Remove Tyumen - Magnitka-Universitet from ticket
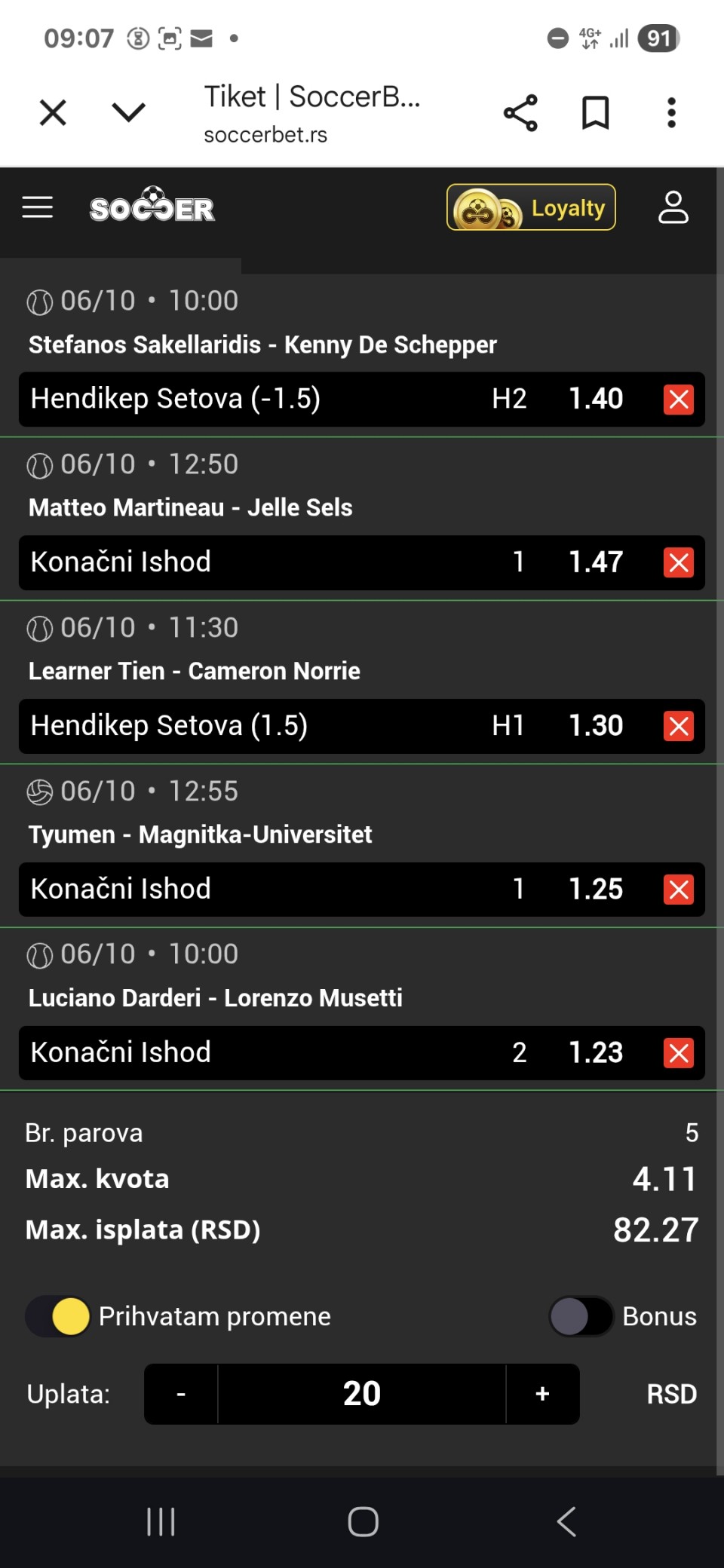This screenshot has height=1568, width=724. pyautogui.click(x=678, y=890)
